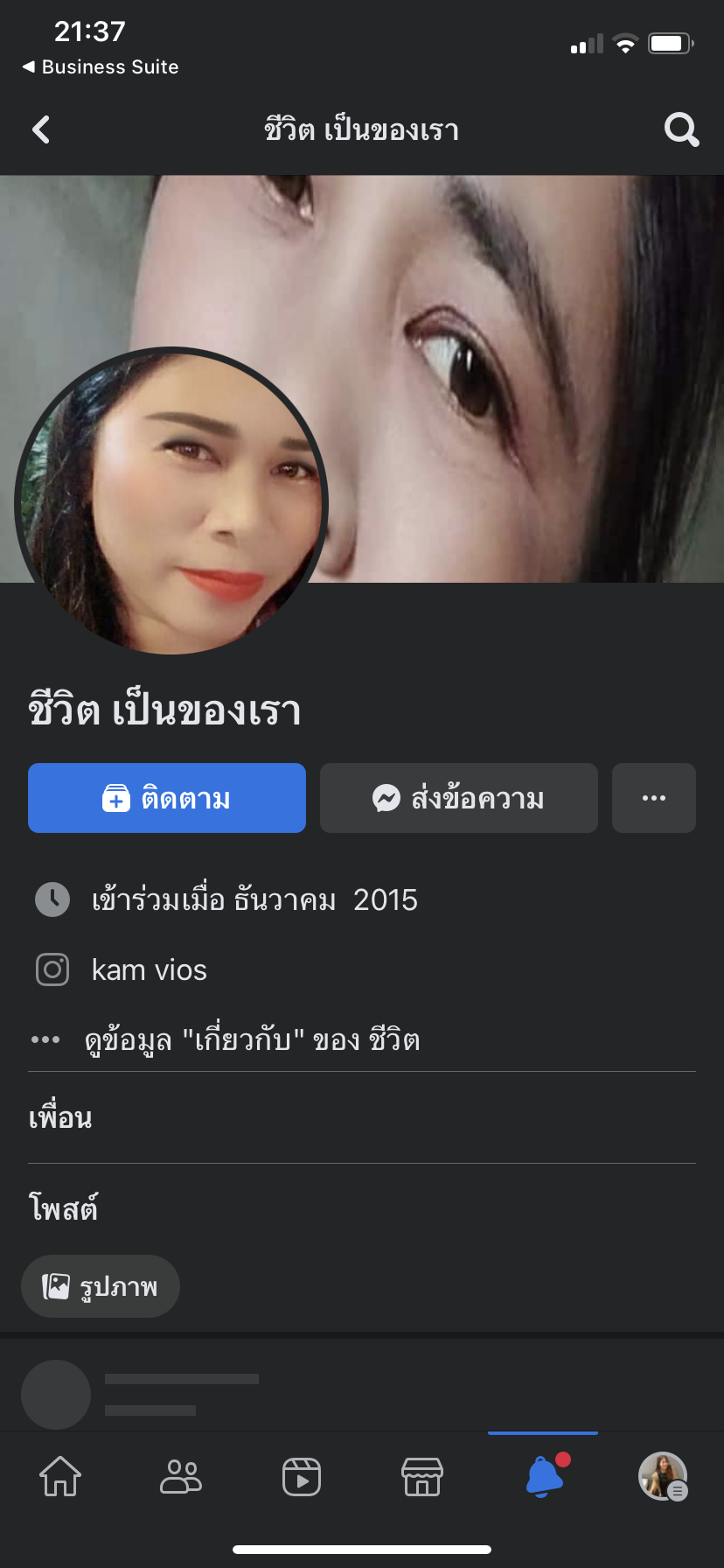This screenshot has width=724, height=1568.
Task: Send a message via ส่งข้อความ
Action: point(458,798)
